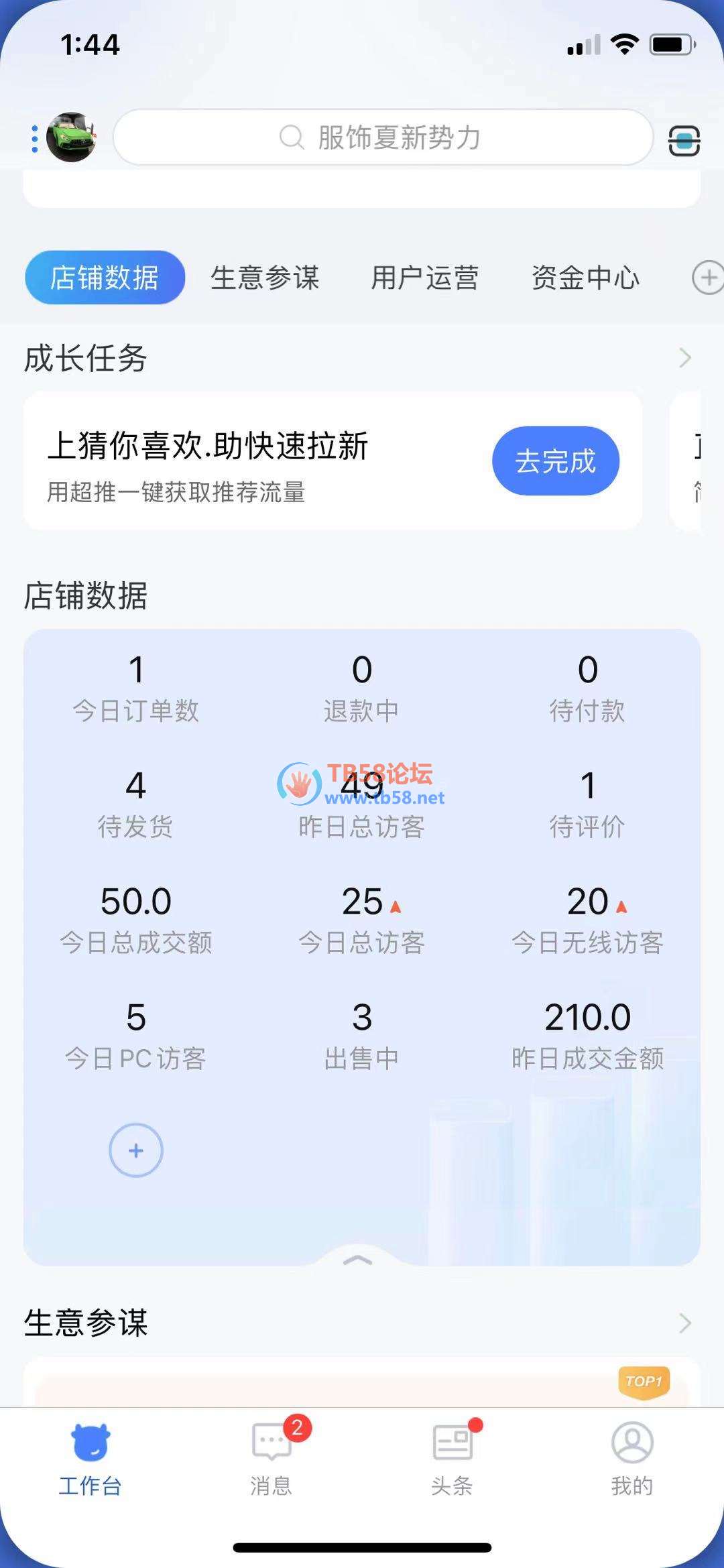Collapse the 店铺数据 panel with the arrow
Screen dimensions: 724x1568
[x=357, y=1260]
